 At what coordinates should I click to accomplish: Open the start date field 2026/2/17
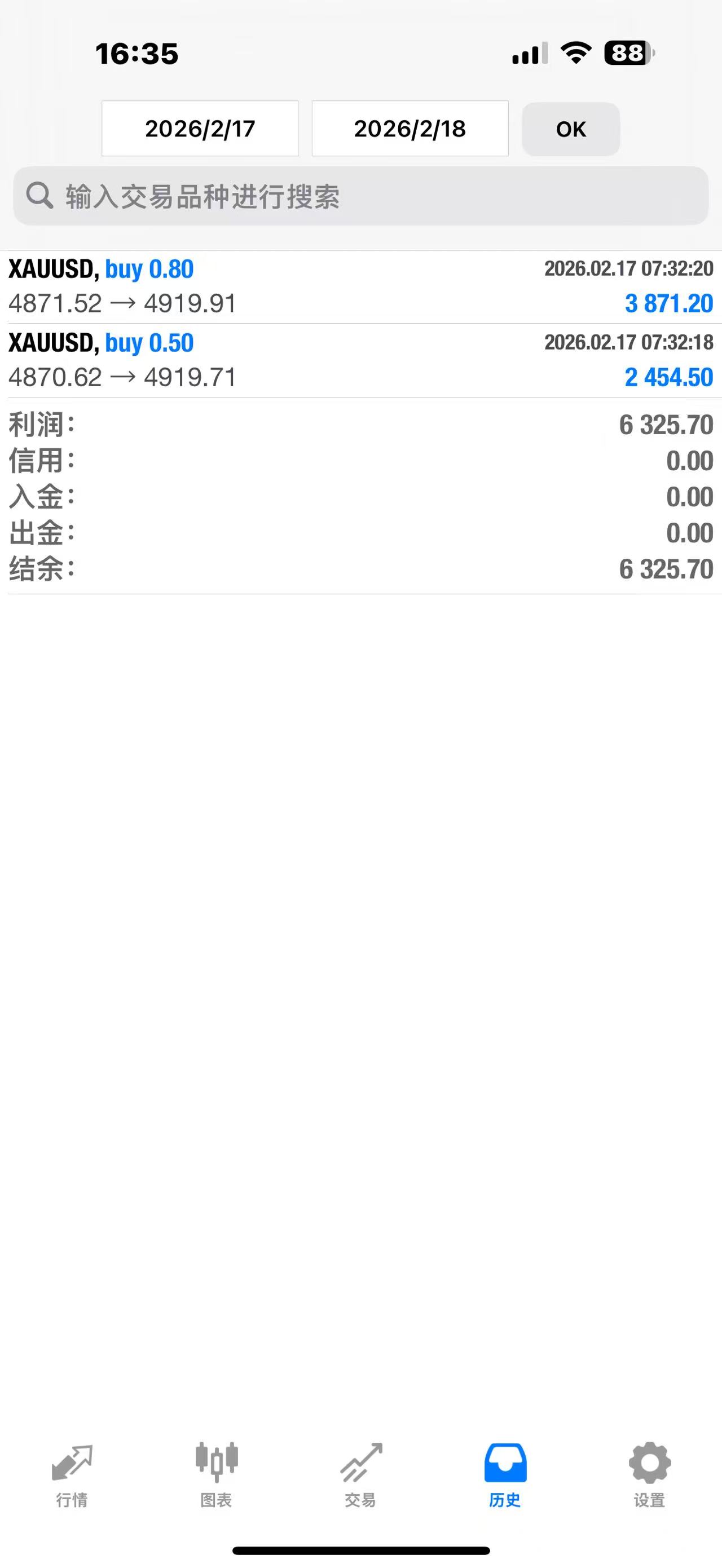click(199, 129)
